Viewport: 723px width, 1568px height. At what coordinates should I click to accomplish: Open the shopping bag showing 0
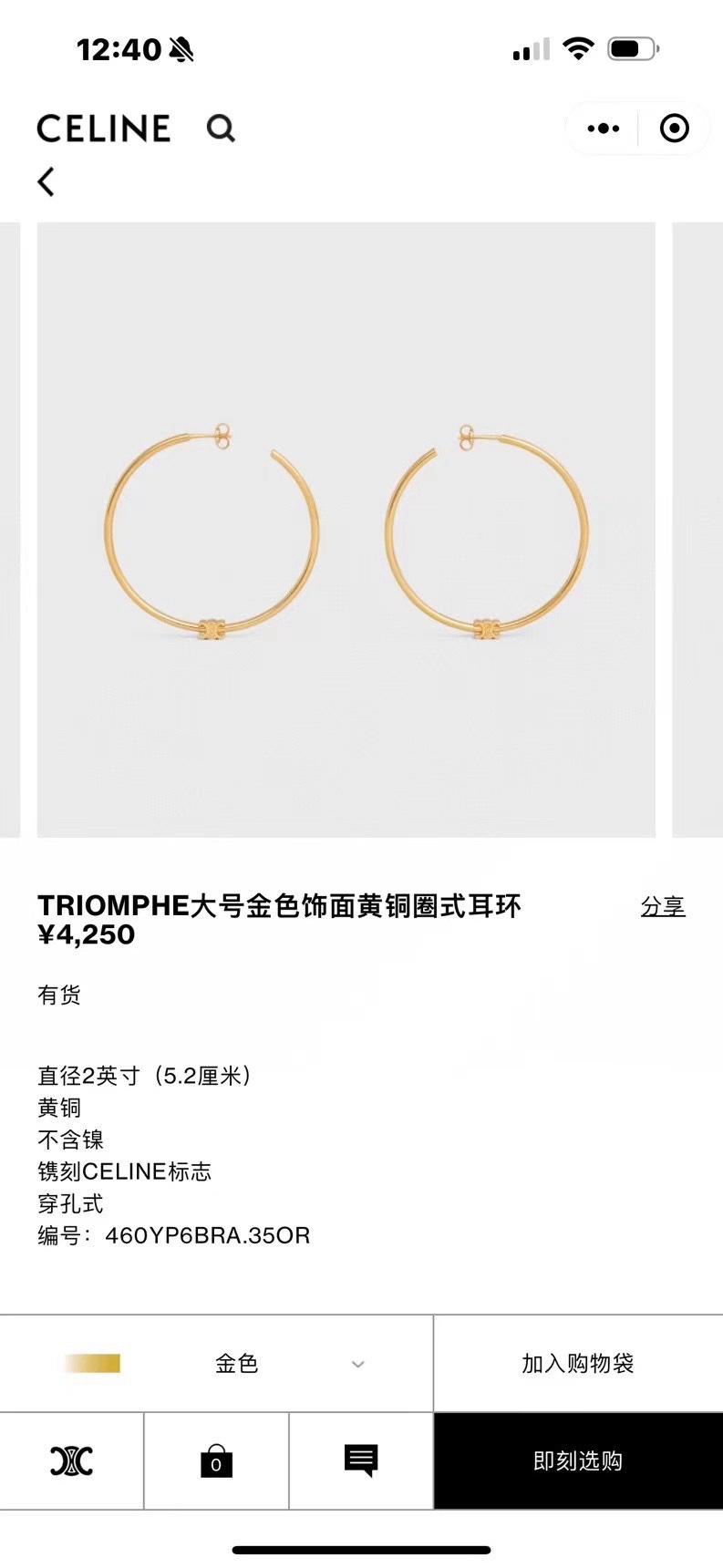[216, 1460]
